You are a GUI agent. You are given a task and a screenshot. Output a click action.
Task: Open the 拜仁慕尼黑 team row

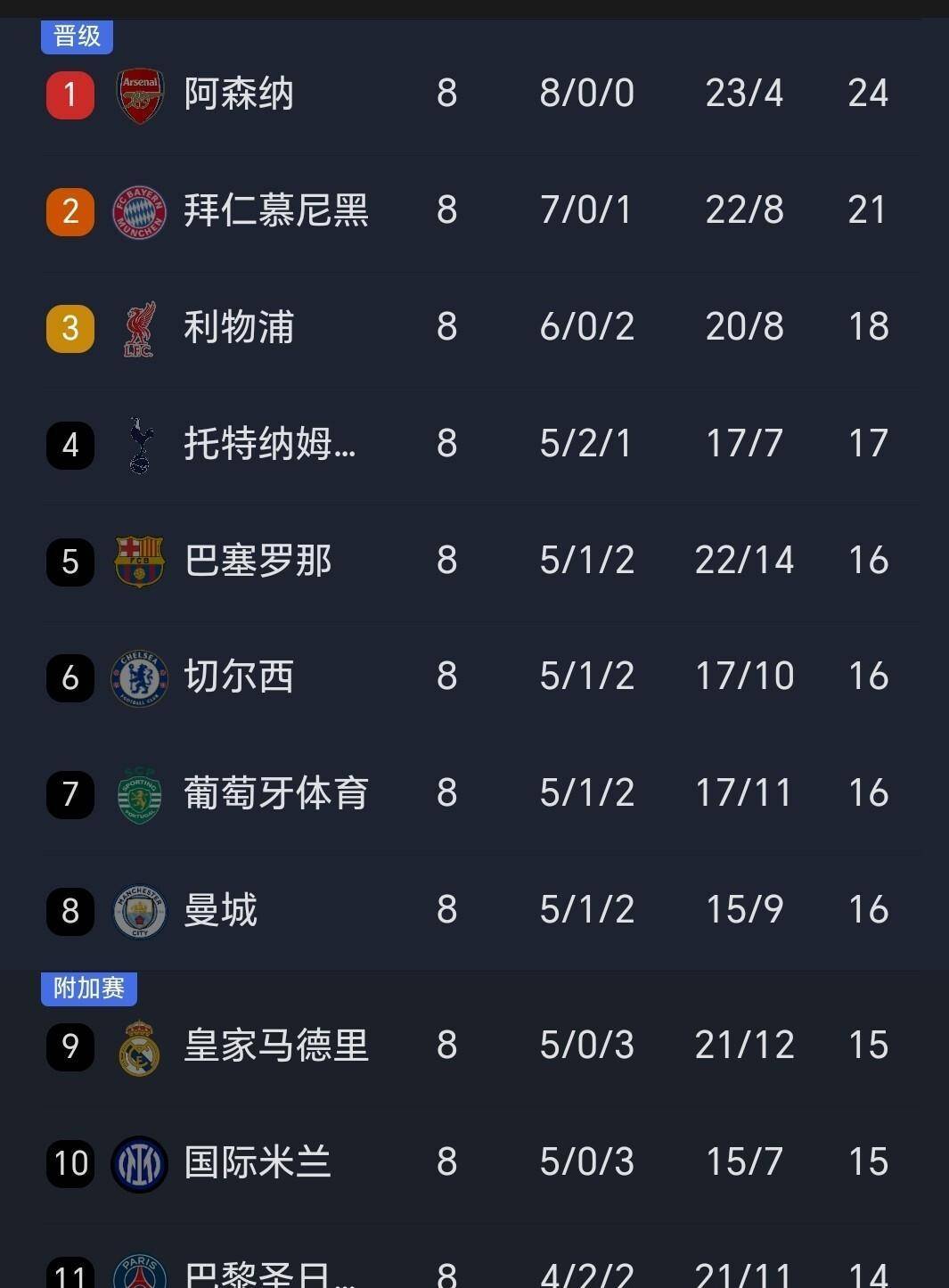click(275, 210)
